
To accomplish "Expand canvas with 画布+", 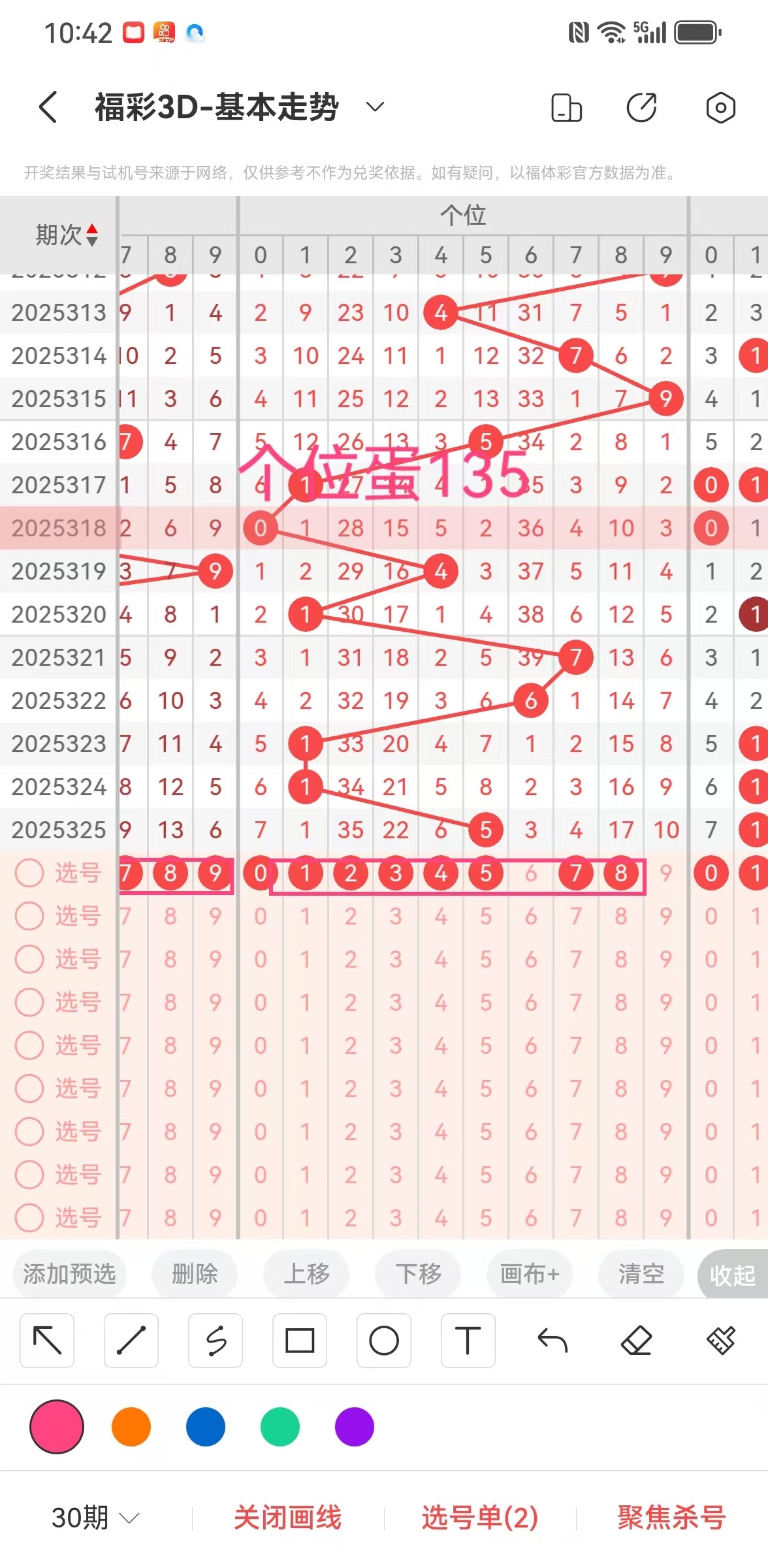I will point(530,1274).
